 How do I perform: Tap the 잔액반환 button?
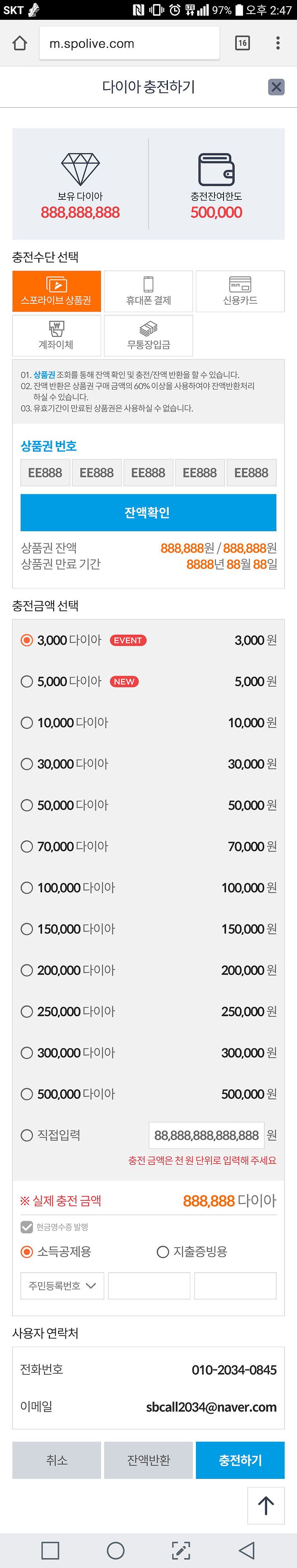pyautogui.click(x=148, y=1459)
